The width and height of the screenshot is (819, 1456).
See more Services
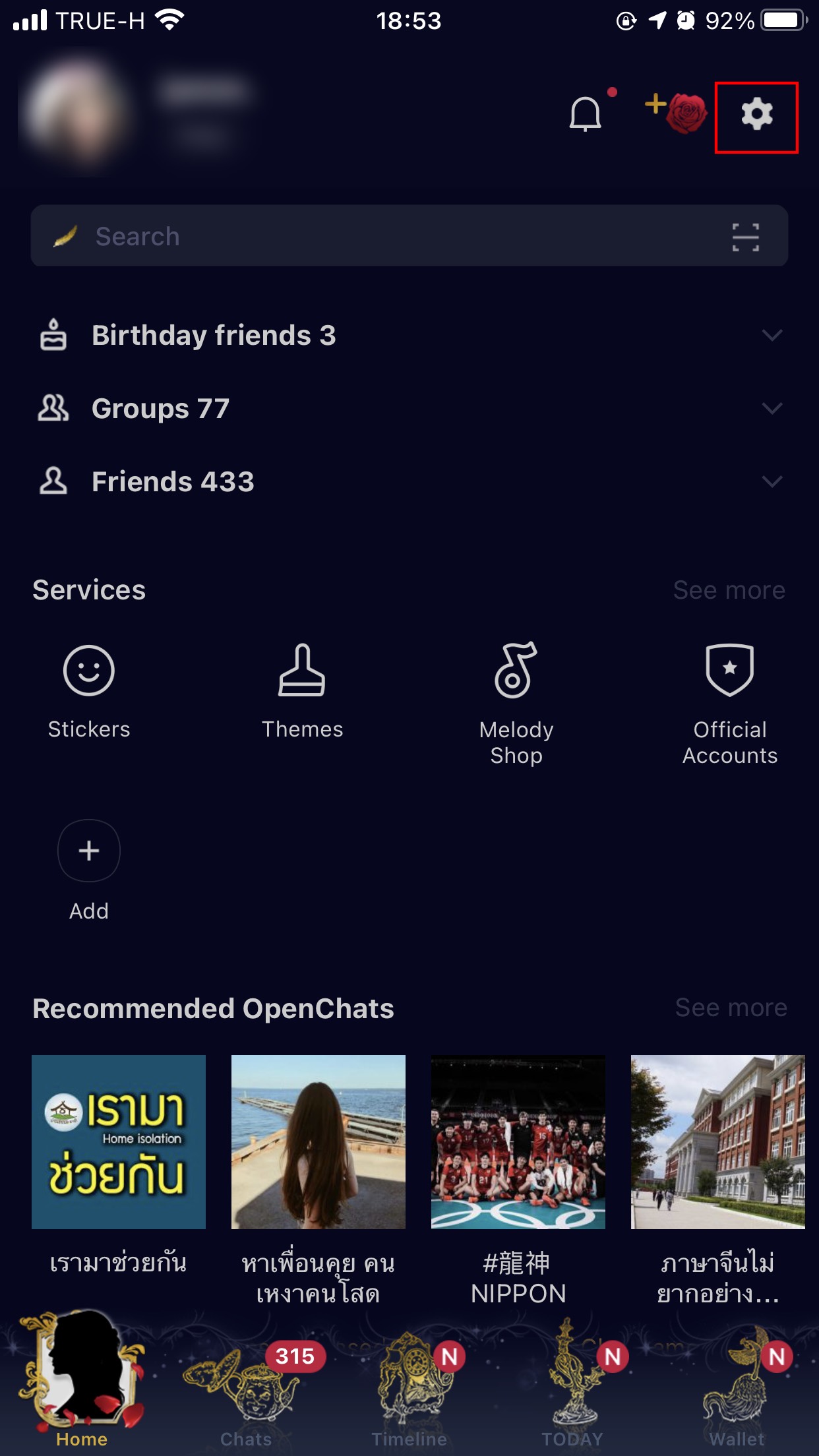point(729,590)
